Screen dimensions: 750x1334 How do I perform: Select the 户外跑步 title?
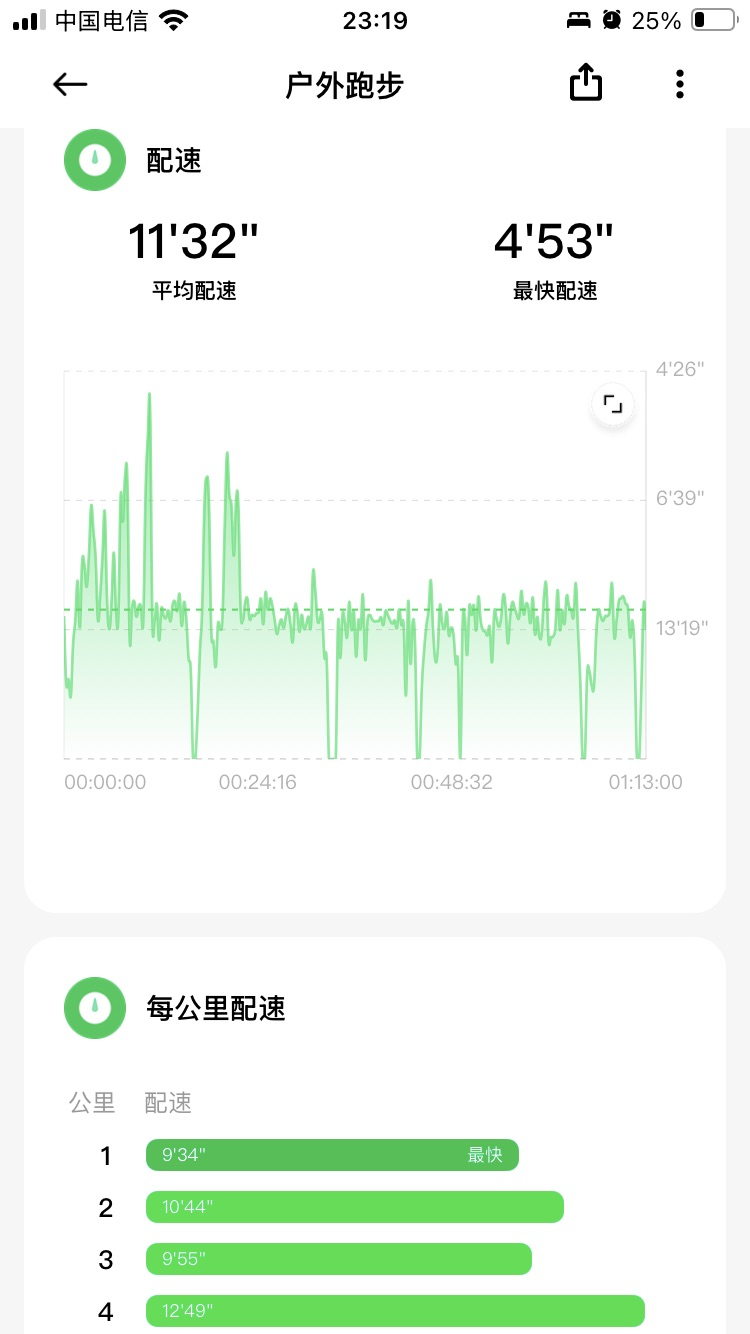point(343,85)
